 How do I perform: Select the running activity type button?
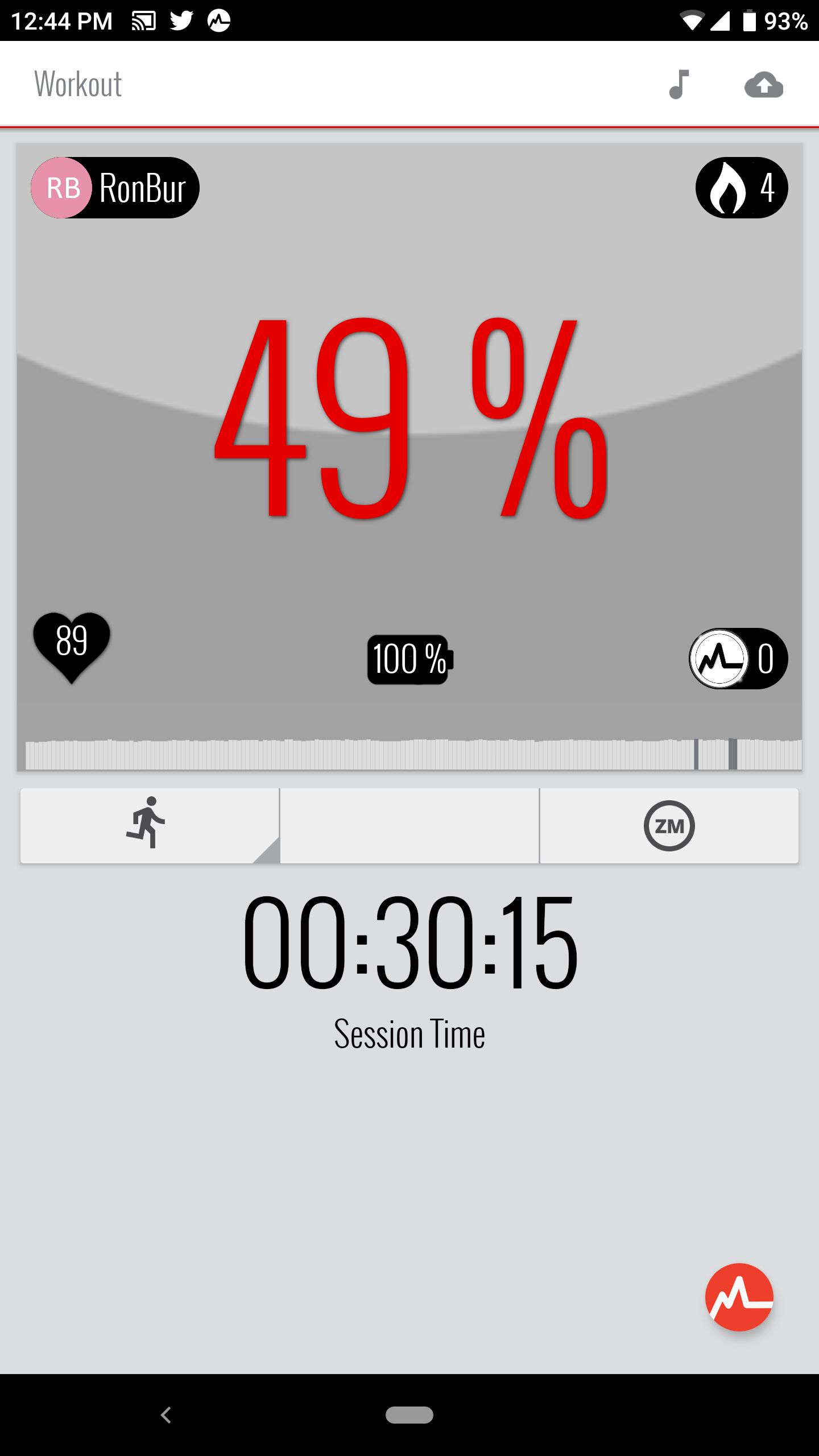[150, 825]
